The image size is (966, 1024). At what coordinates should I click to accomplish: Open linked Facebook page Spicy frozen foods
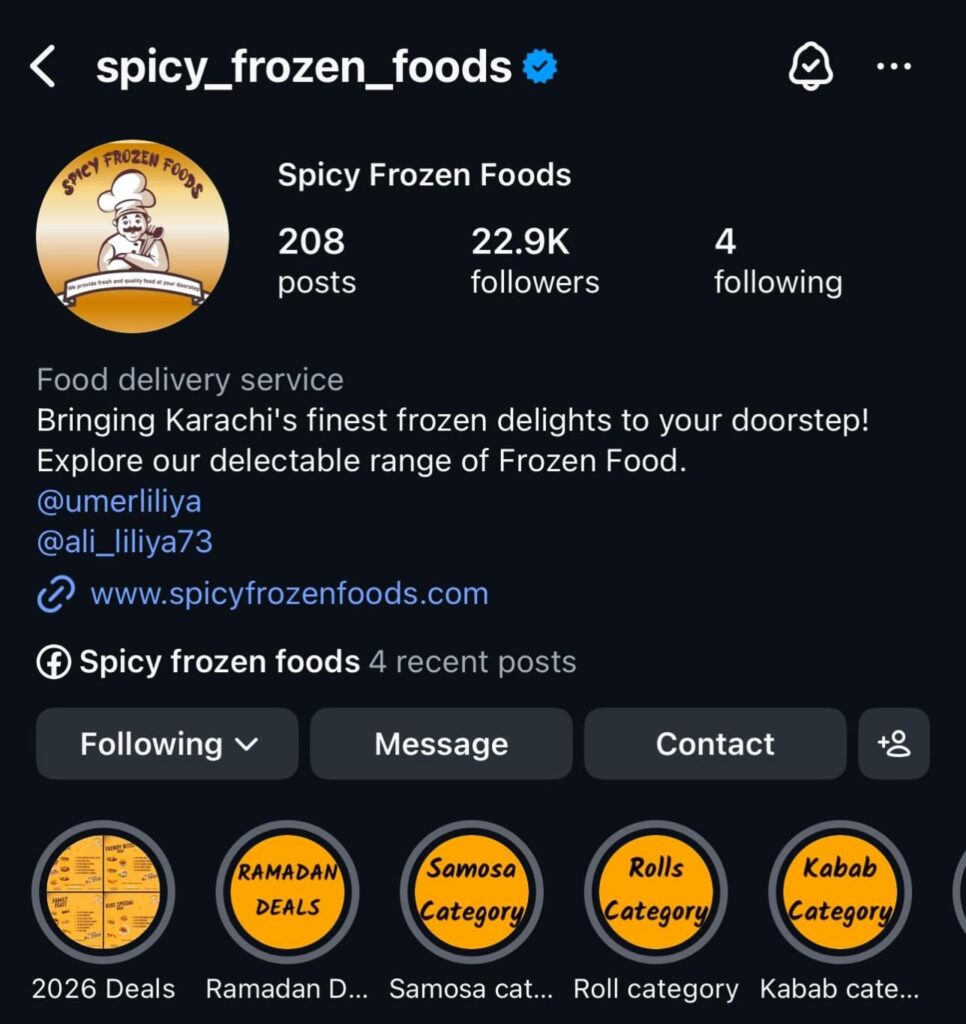pos(218,662)
